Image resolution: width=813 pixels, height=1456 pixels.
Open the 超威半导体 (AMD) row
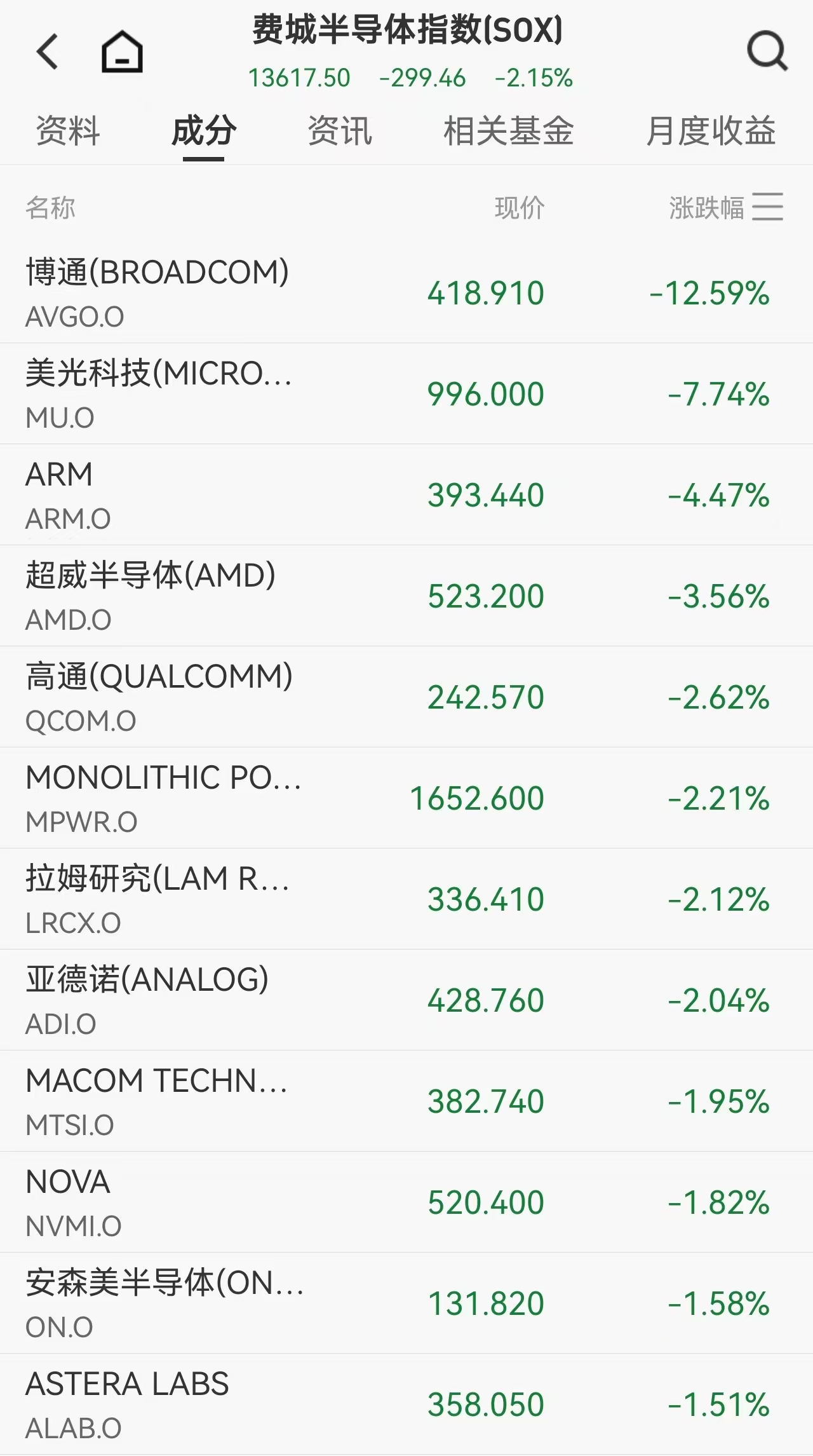[x=406, y=596]
